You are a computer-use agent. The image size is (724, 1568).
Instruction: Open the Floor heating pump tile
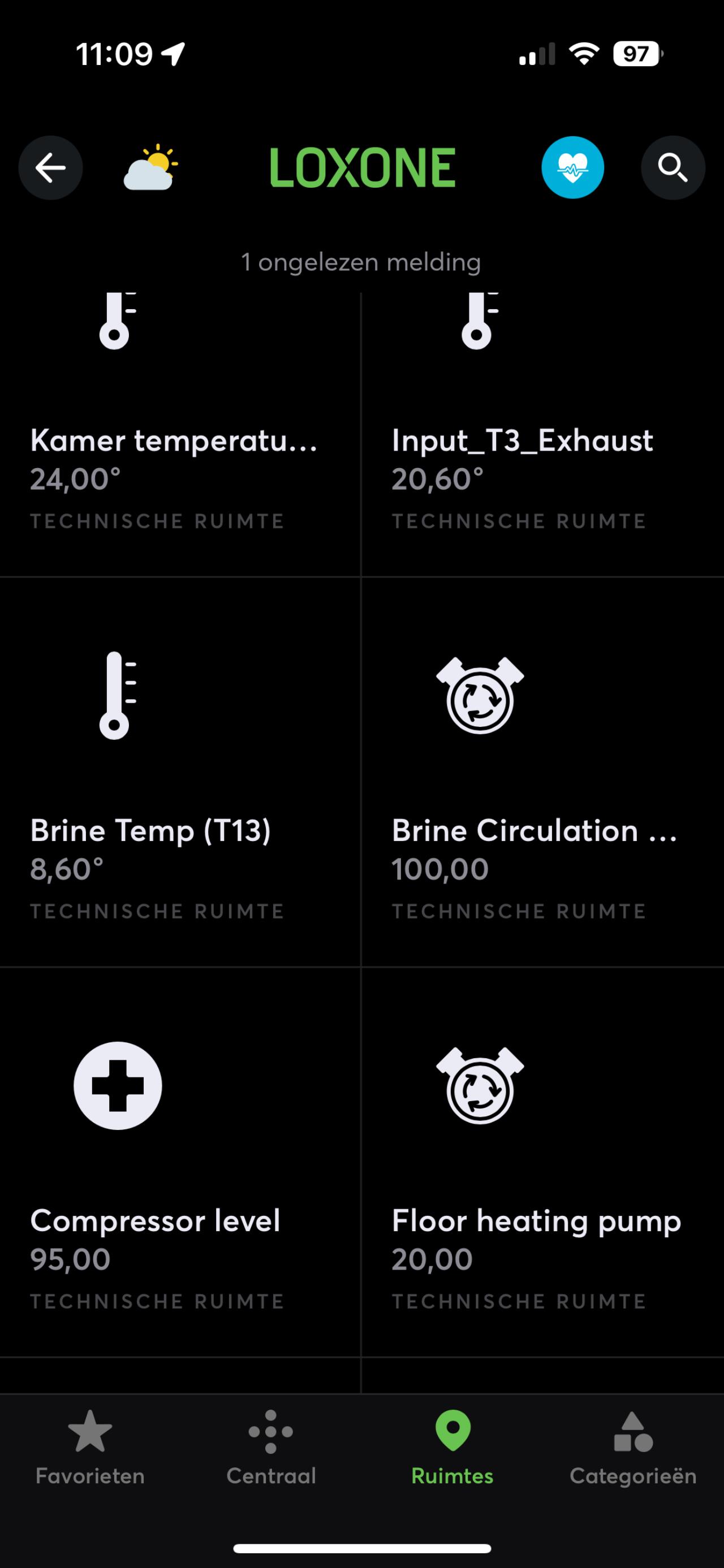pyautogui.click(x=542, y=1162)
